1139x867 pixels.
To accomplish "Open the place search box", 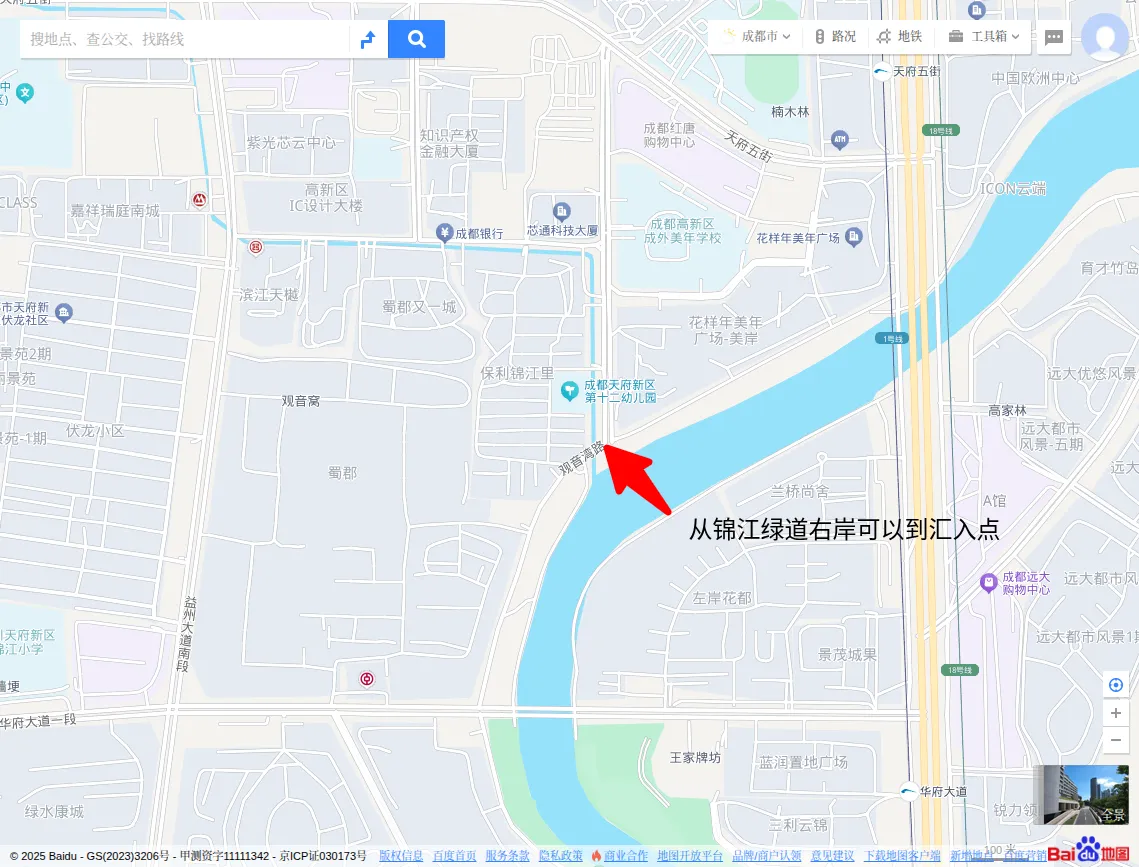I will 185,39.
